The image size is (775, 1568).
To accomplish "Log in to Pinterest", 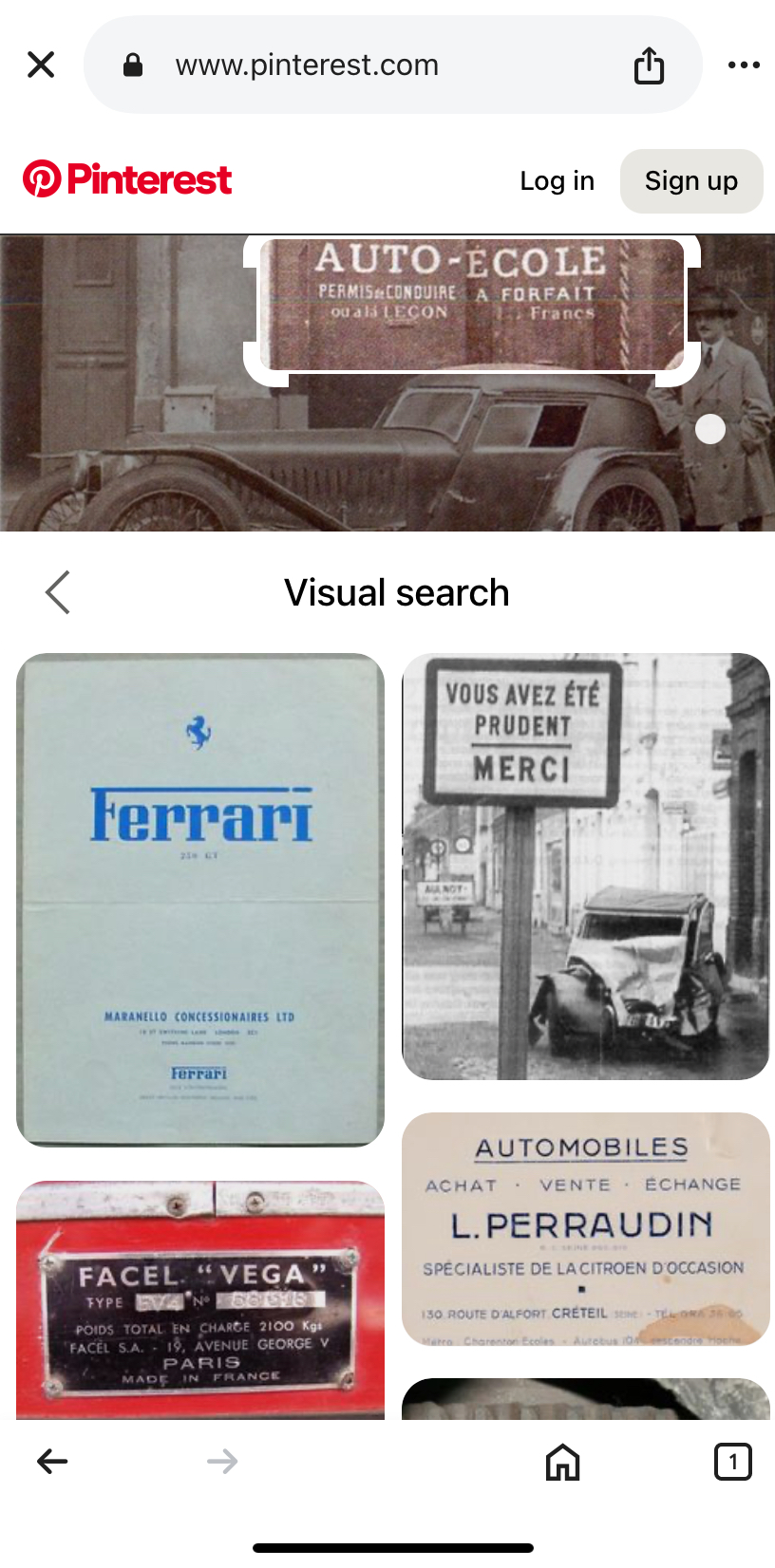I will pyautogui.click(x=557, y=180).
